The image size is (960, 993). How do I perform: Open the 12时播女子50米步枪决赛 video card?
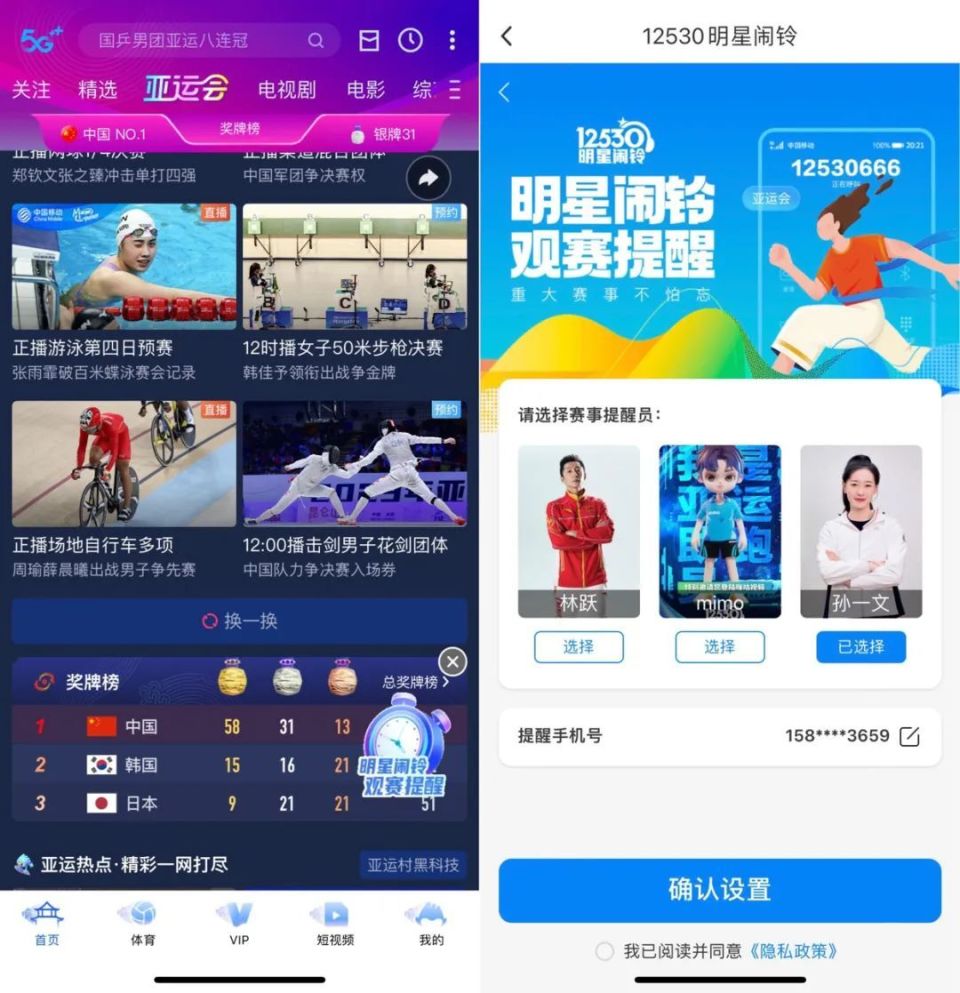(354, 268)
